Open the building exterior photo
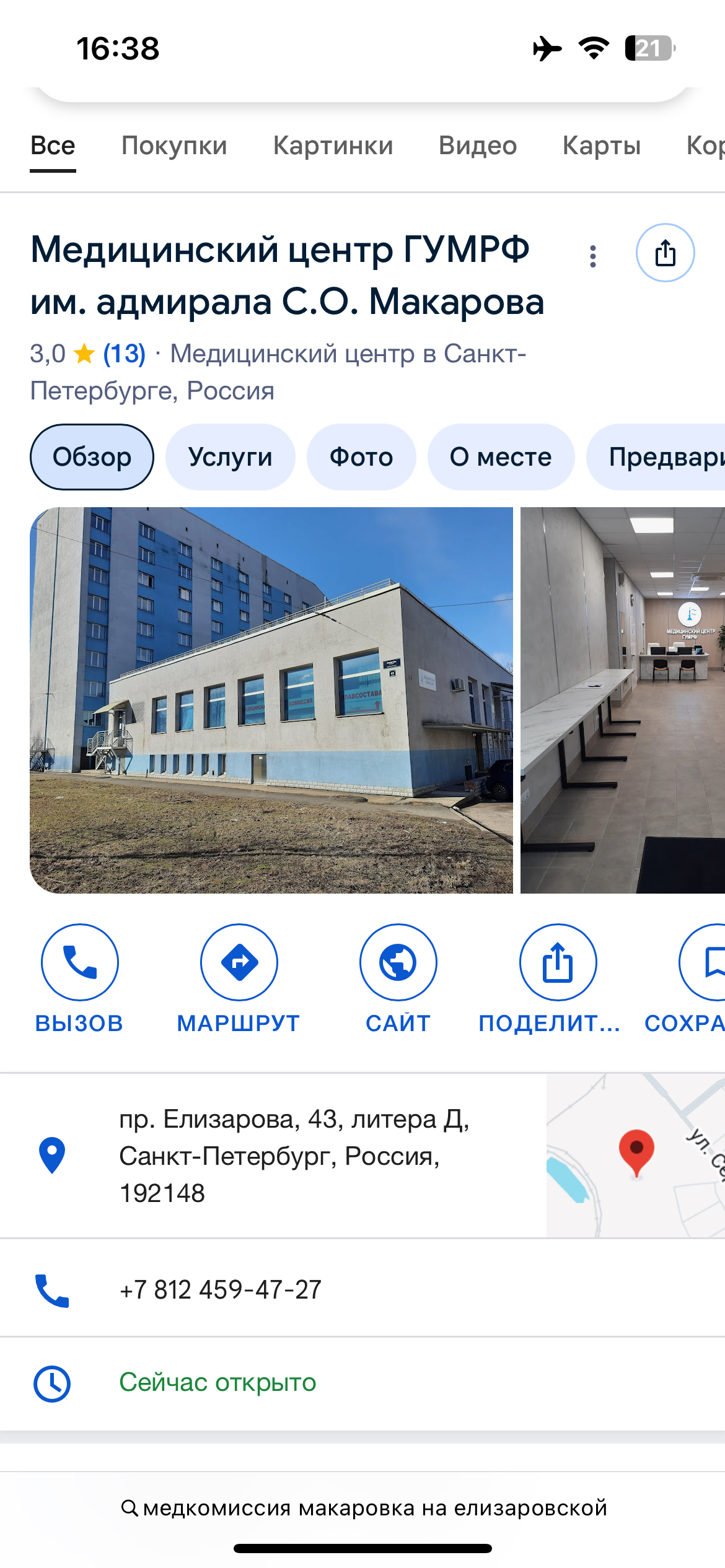725x1568 pixels. tap(271, 700)
